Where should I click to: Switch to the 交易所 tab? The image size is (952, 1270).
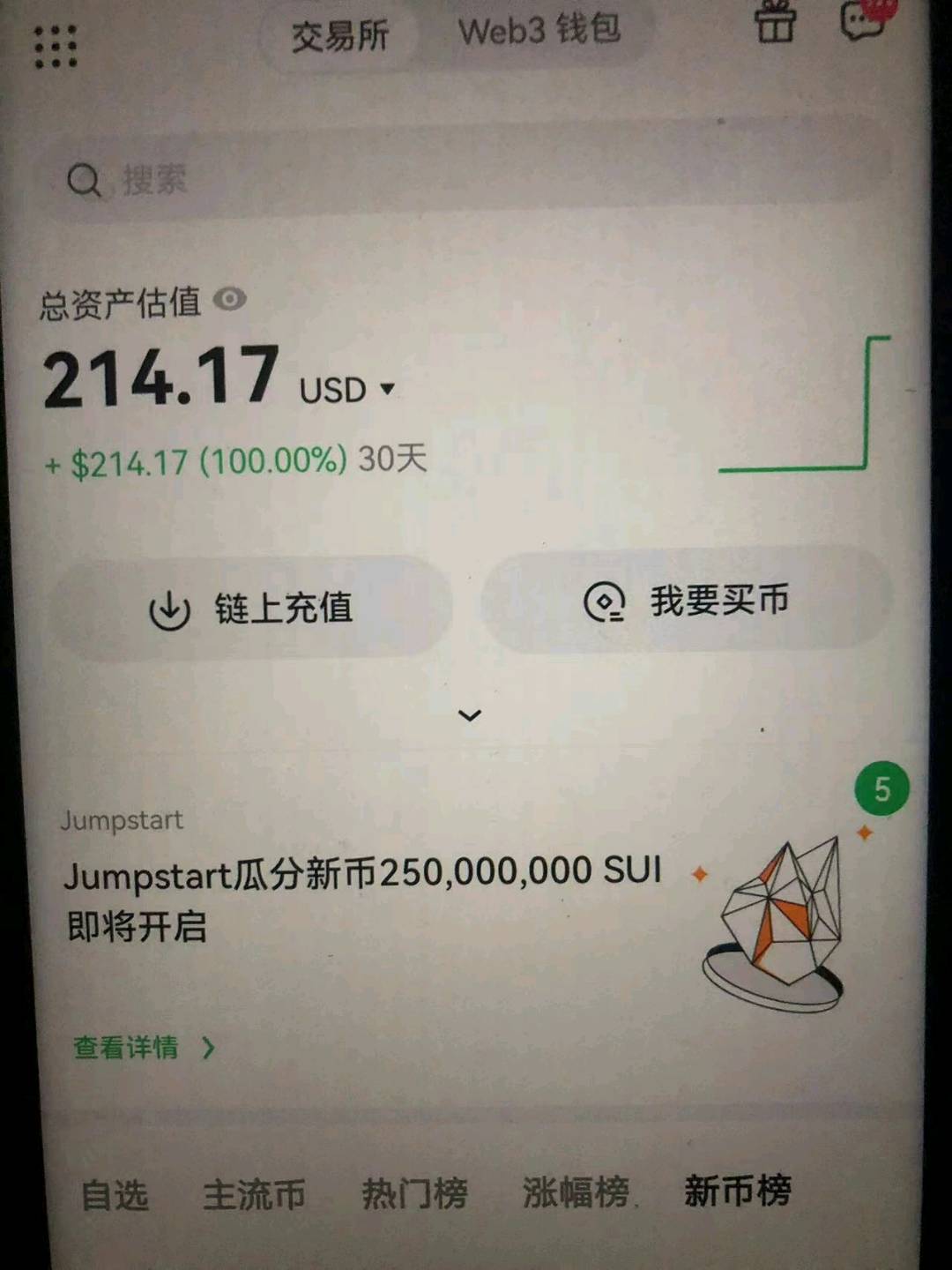(340, 36)
